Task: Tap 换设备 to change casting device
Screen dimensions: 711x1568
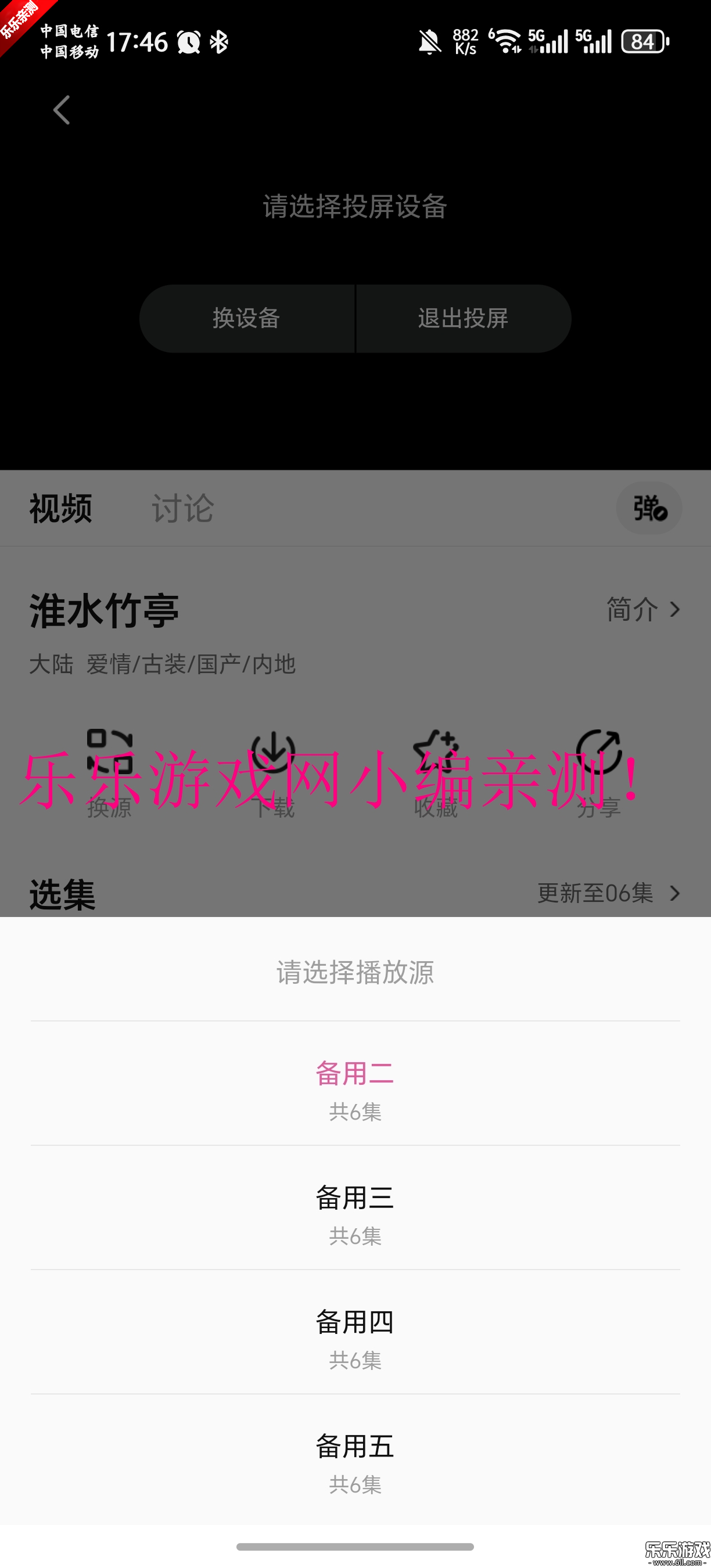Action: 246,318
